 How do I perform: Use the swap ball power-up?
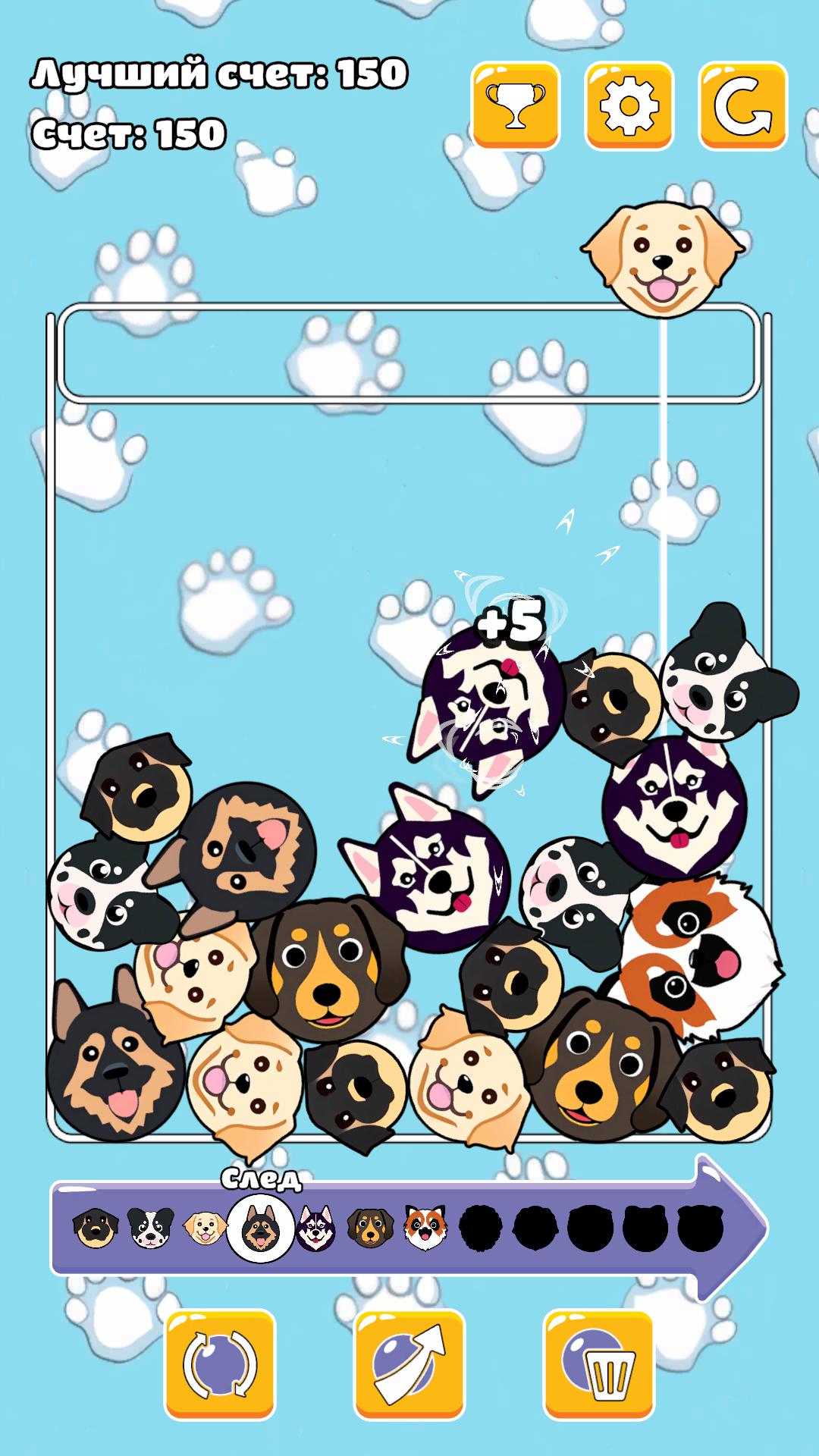click(x=220, y=1365)
